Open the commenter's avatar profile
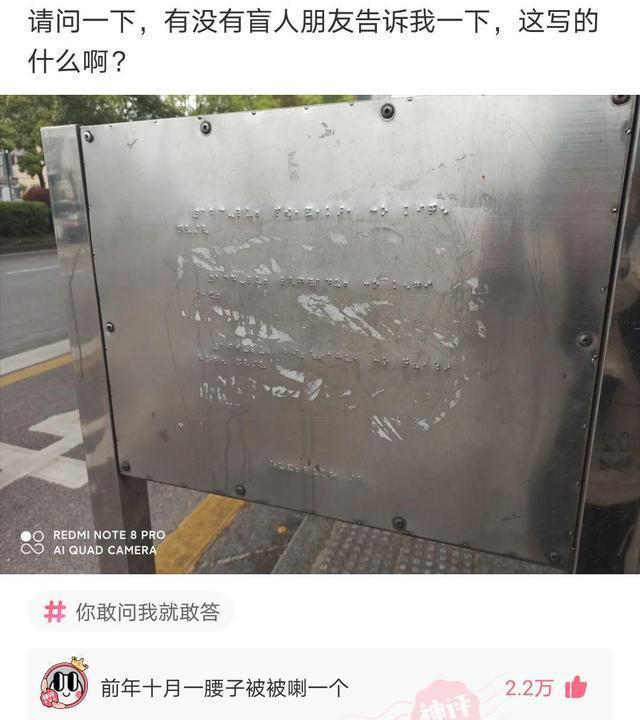640x720 pixels. [64, 685]
